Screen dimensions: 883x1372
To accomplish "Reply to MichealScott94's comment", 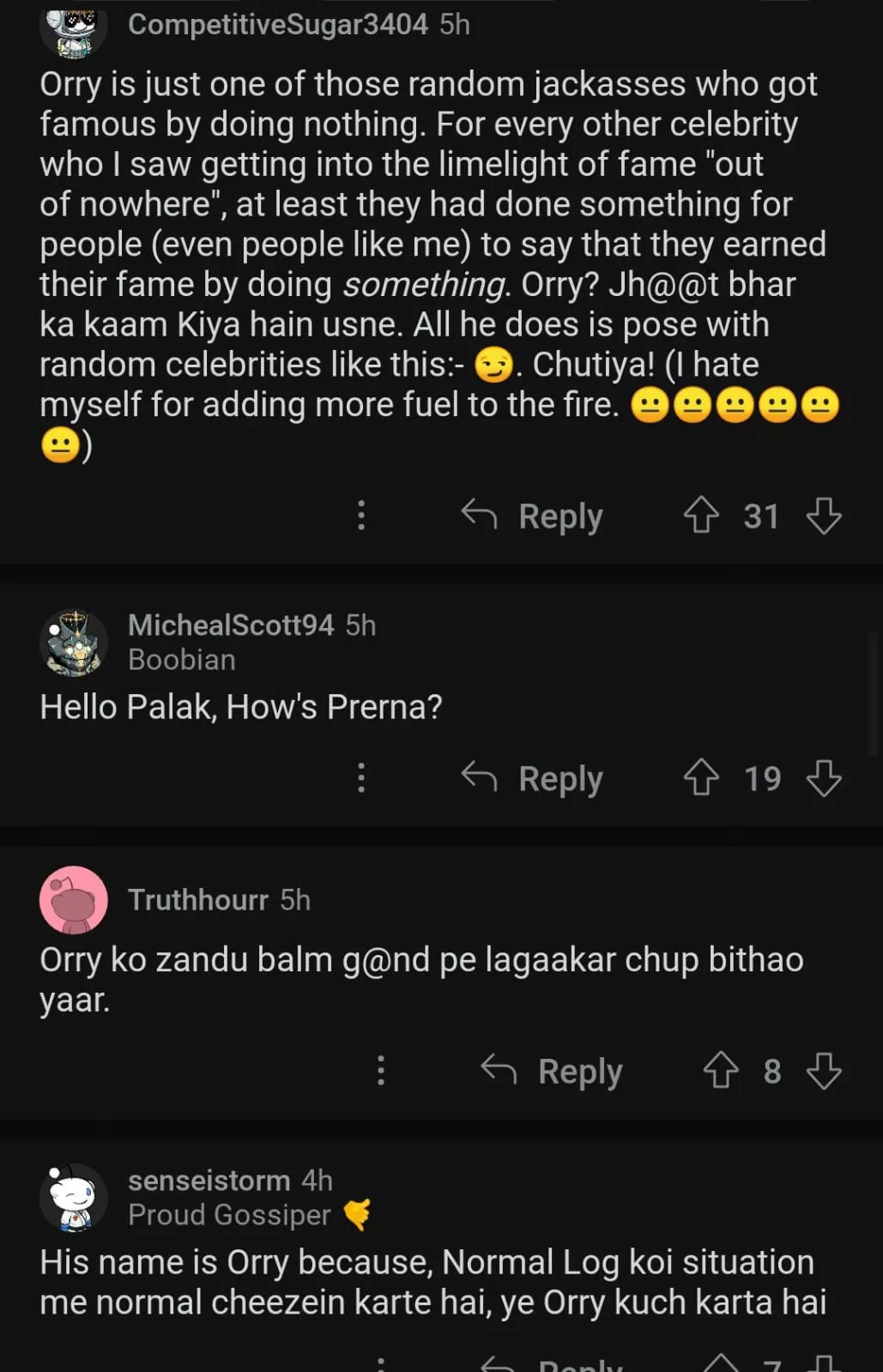I will tap(532, 778).
